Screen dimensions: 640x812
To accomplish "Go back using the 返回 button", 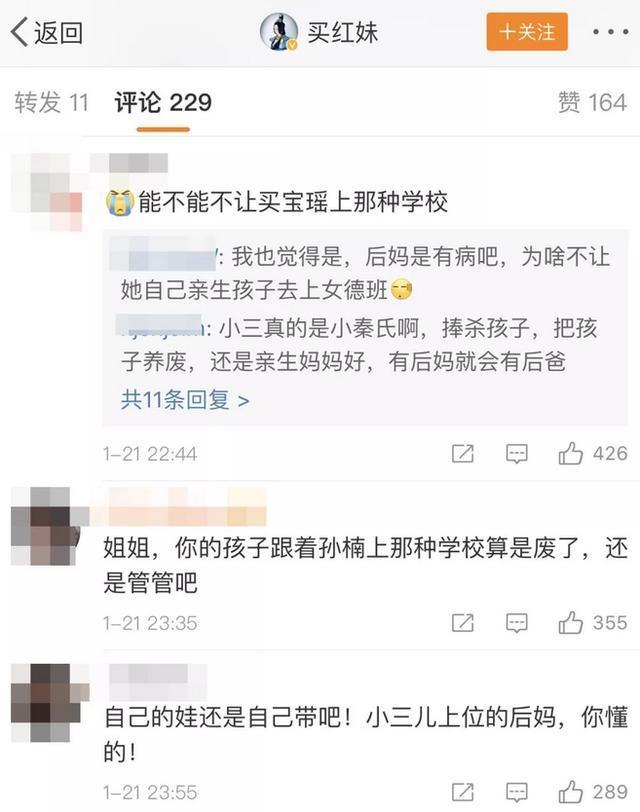I will coord(46,32).
